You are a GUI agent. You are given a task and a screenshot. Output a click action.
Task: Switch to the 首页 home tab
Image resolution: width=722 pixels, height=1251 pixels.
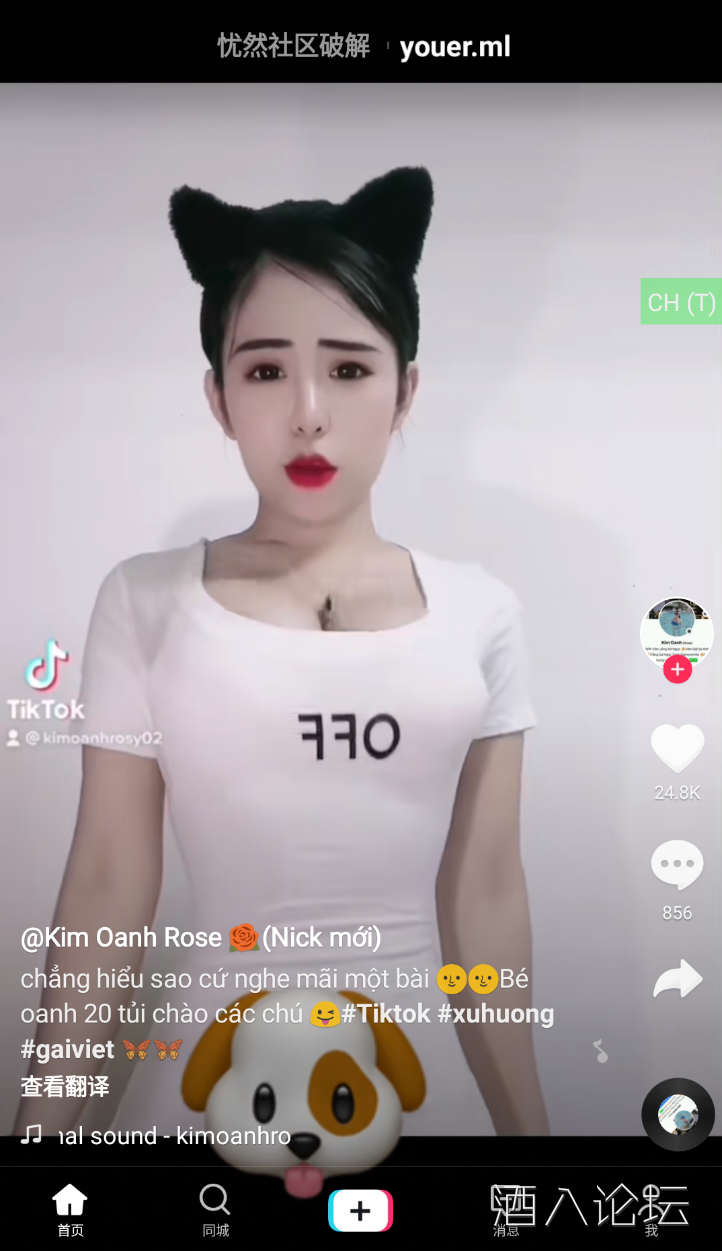point(70,1209)
